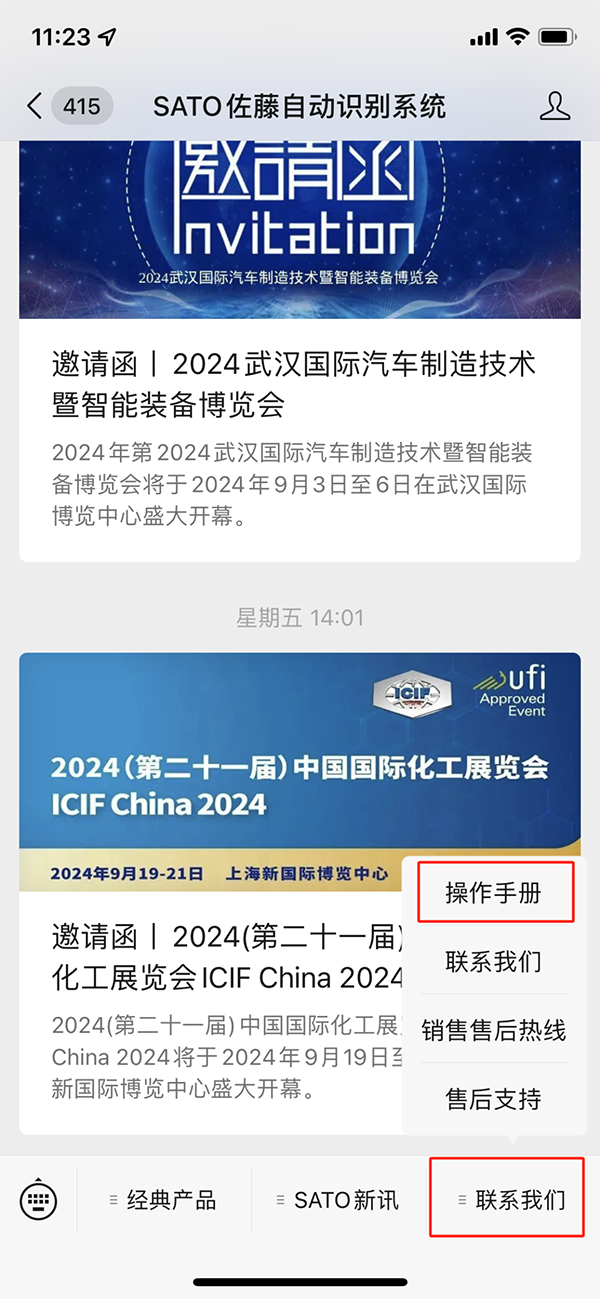Tap the 联系我们 bottom menu tab
The image size is (600, 1299).
coord(510,1199)
